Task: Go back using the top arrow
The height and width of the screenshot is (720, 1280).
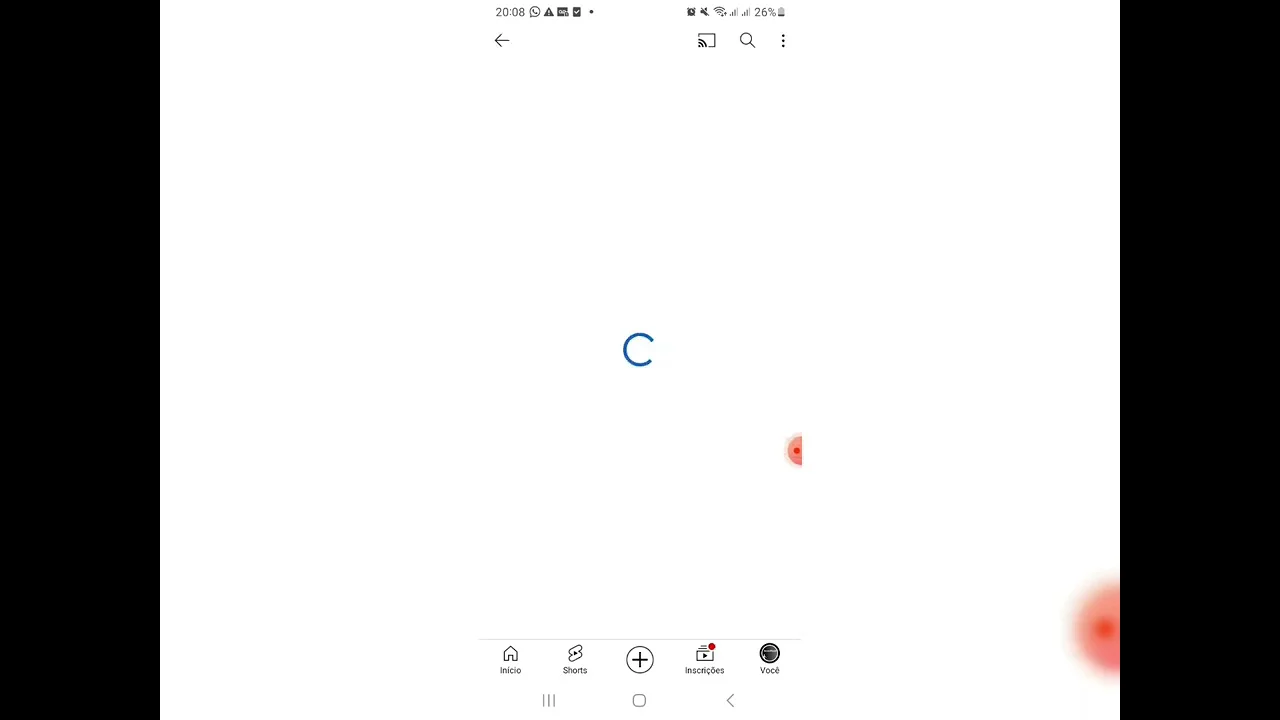Action: [502, 41]
